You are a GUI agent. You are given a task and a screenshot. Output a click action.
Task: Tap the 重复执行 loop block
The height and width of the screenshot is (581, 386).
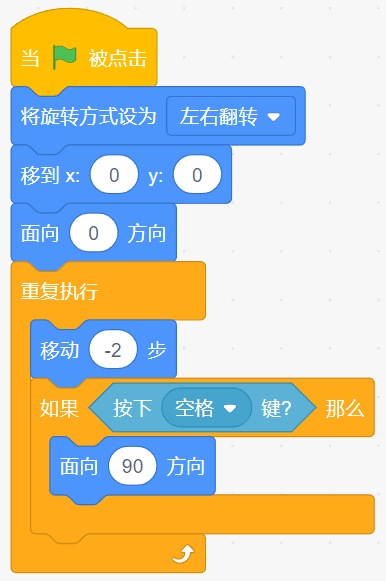click(59, 291)
